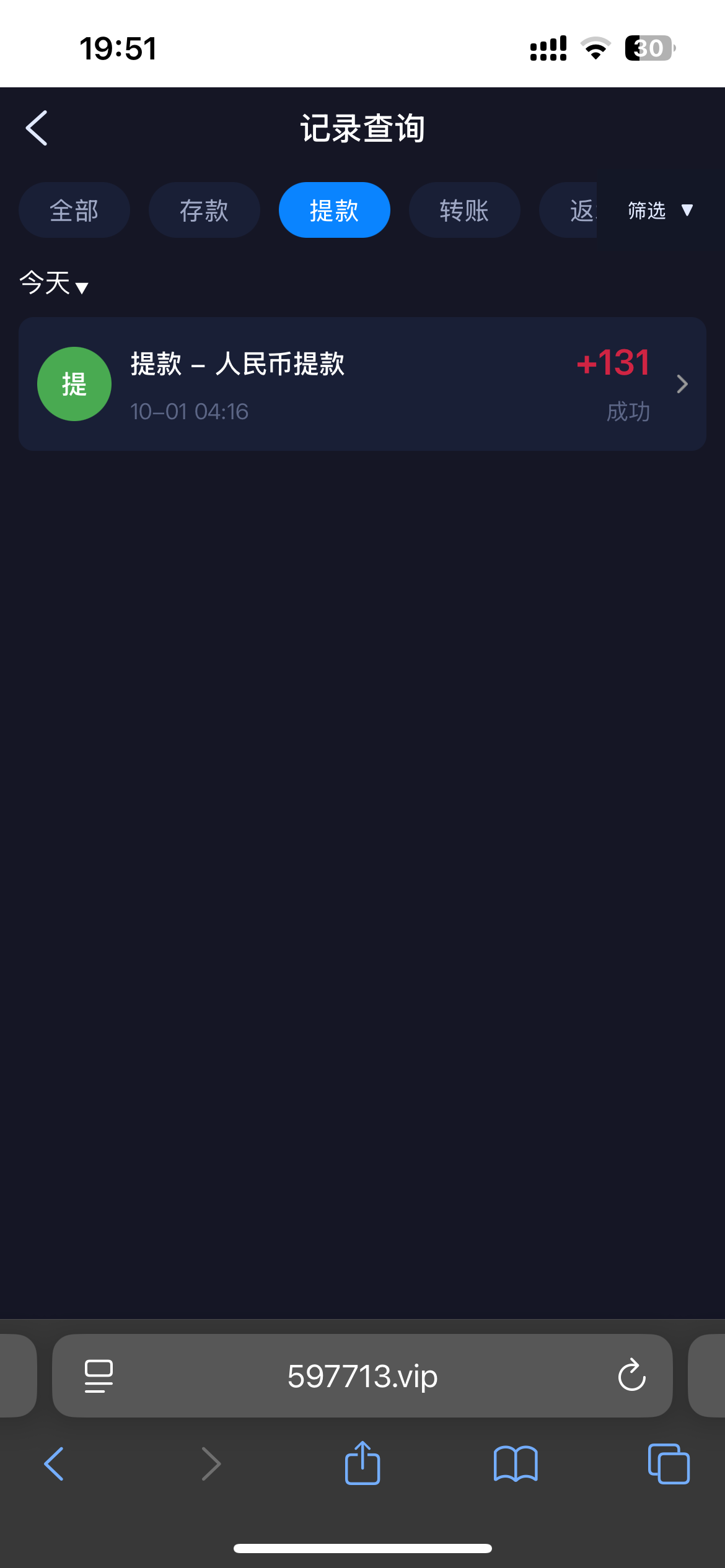Viewport: 725px width, 1568px height.
Task: Select the 提款 tab
Action: [334, 211]
